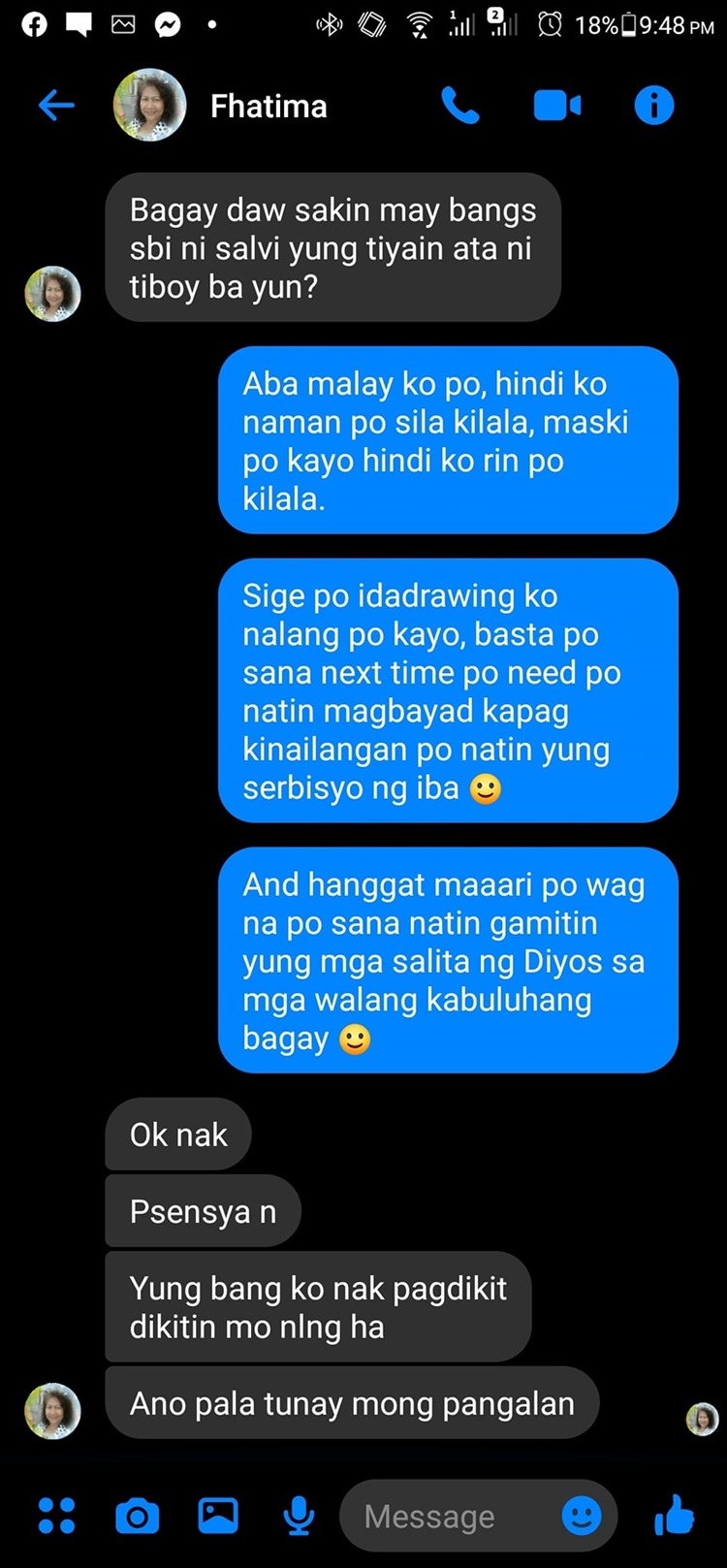Screen dimensions: 727x1568
Task: Open Fhatima's profile from the header
Action: (268, 106)
